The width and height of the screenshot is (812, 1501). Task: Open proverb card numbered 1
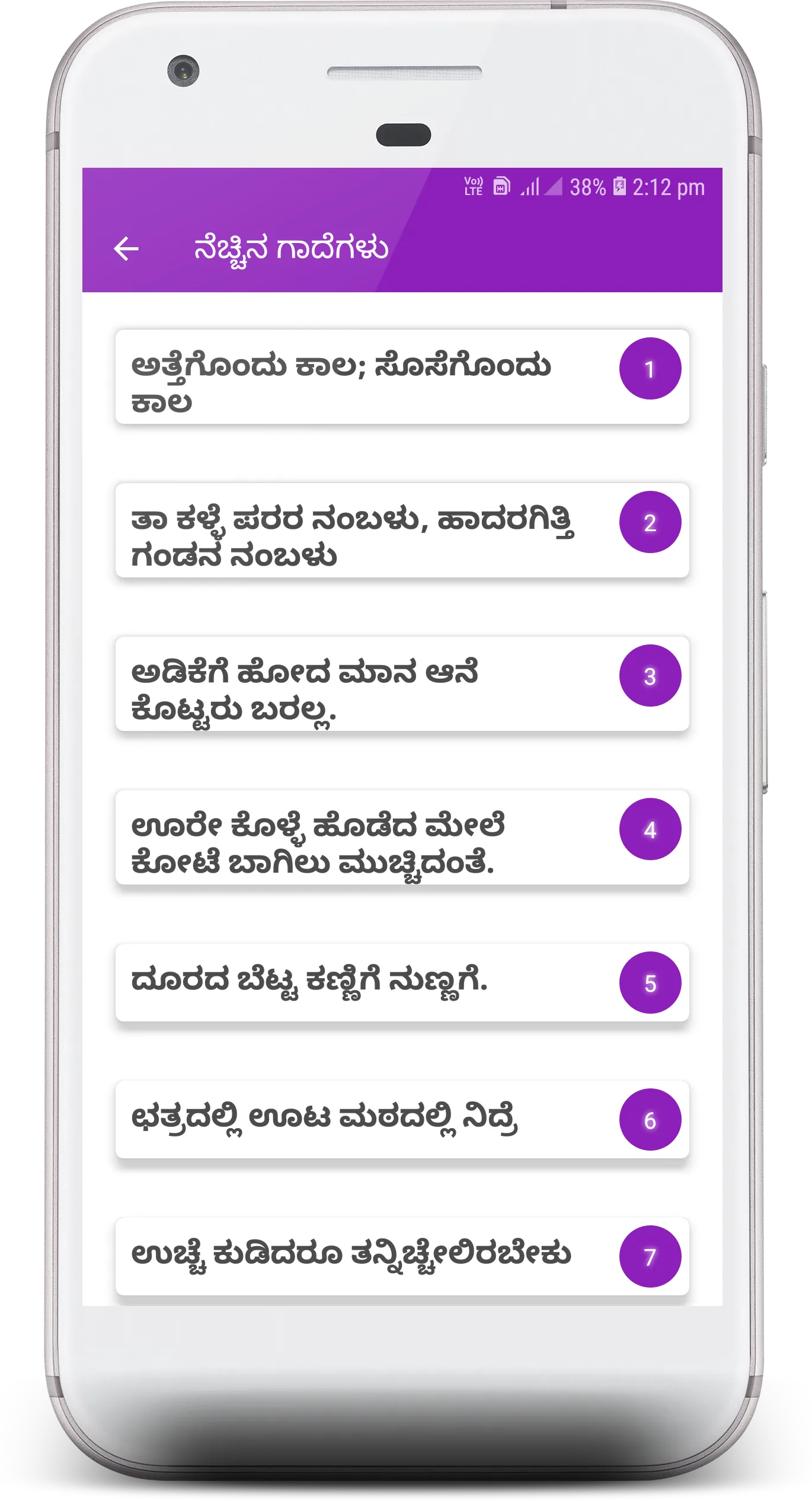402,377
